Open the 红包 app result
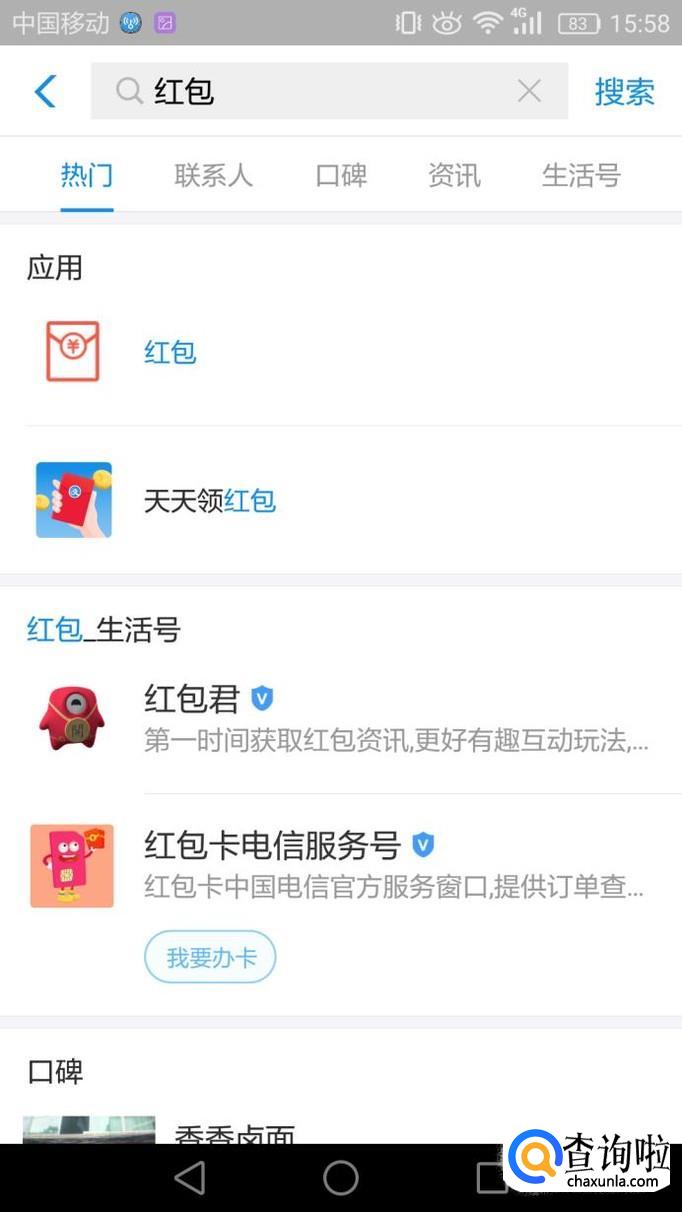The height and width of the screenshot is (1212, 682). [170, 352]
